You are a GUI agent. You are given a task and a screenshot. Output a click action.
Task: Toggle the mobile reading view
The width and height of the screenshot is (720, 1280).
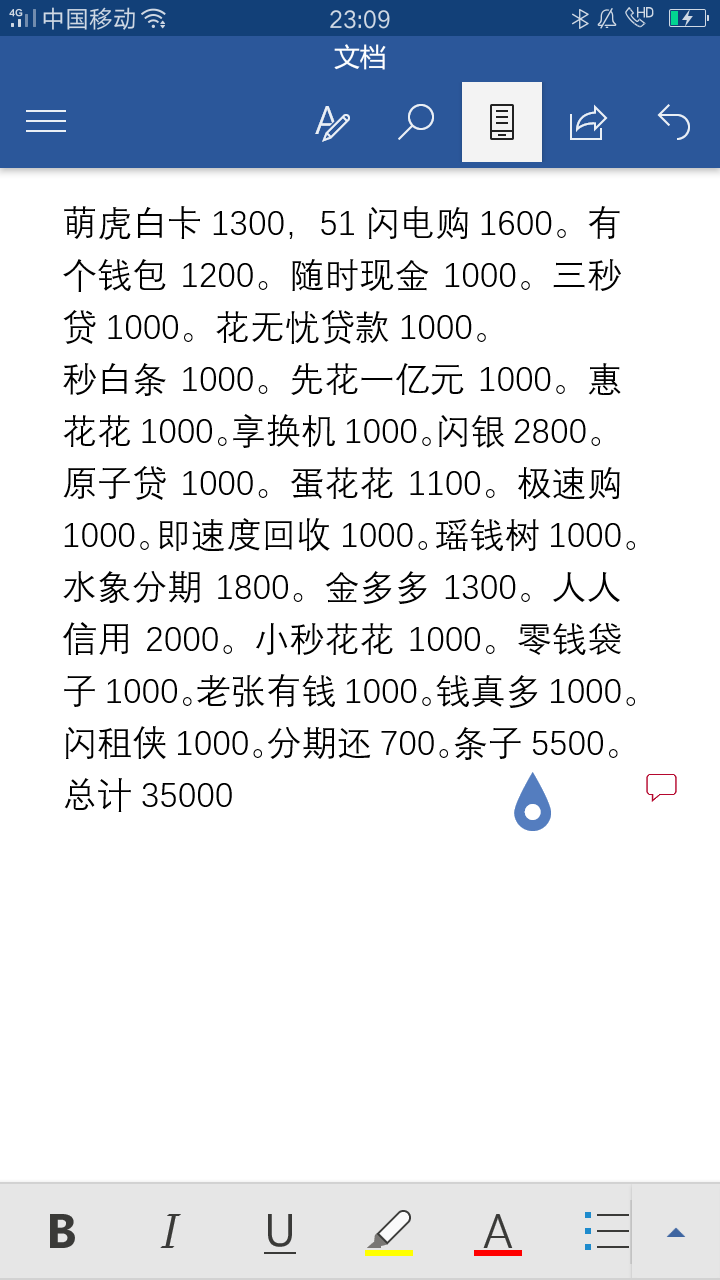click(x=502, y=122)
